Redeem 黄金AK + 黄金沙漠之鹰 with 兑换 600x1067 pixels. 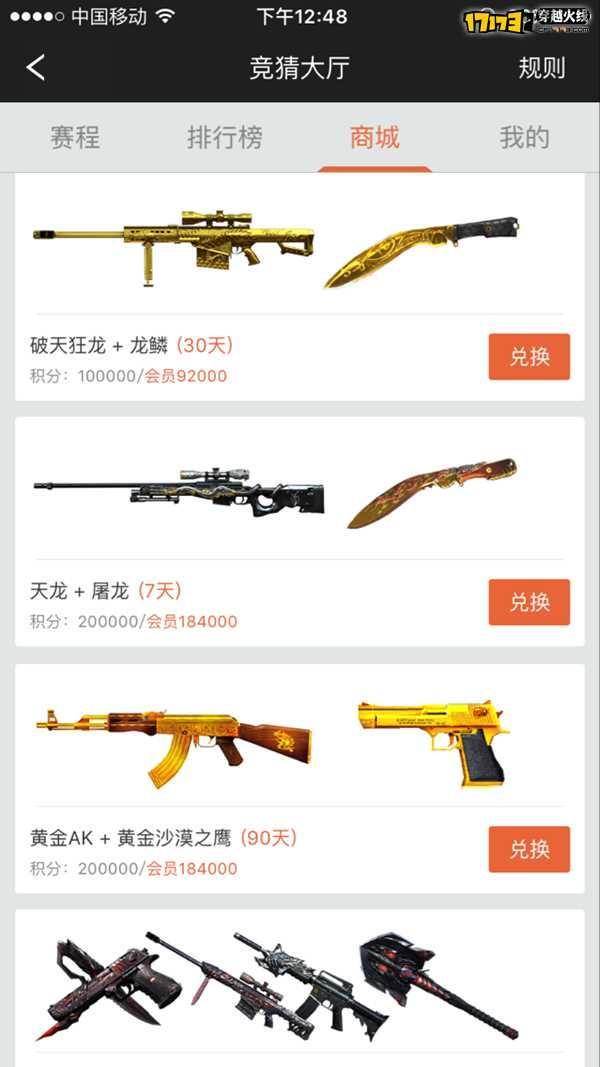[x=529, y=849]
